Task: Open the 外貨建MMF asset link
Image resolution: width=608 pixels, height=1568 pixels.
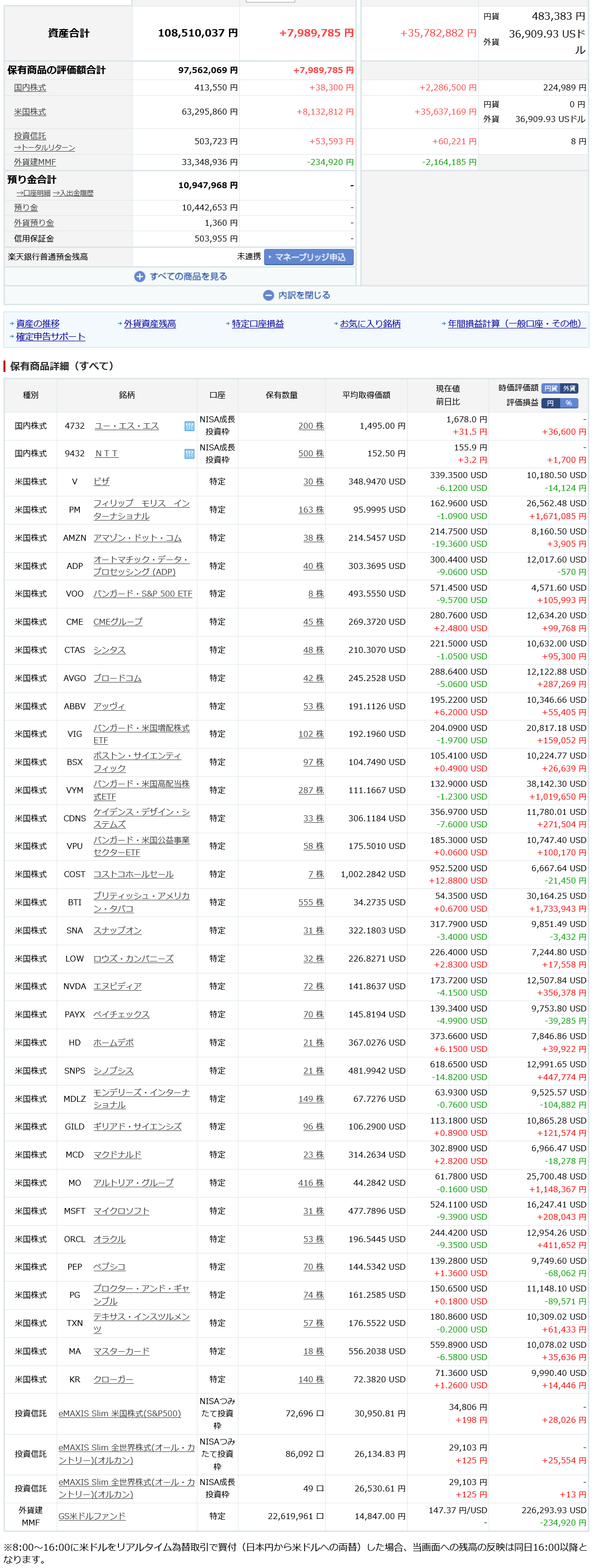Action: 35,162
